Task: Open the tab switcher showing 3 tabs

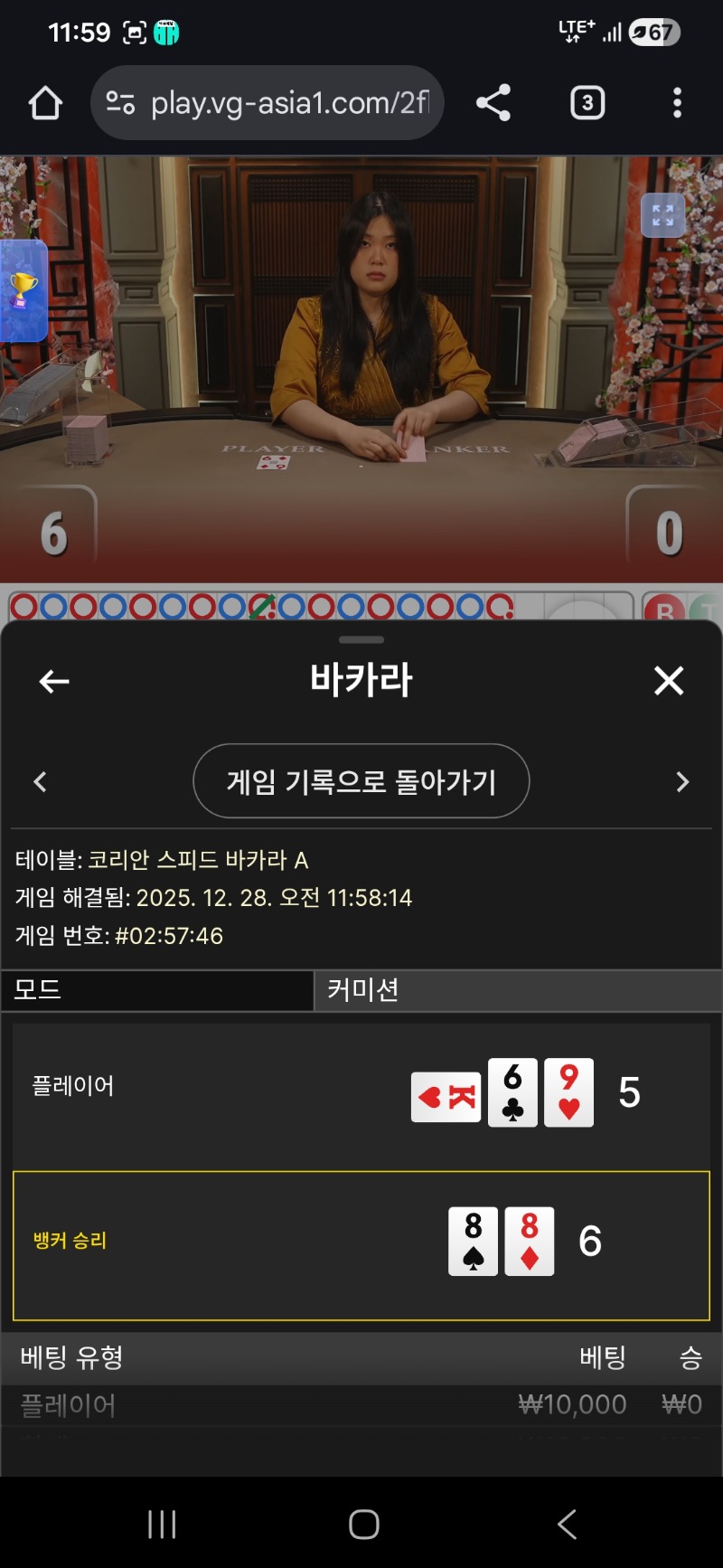Action: coord(587,103)
